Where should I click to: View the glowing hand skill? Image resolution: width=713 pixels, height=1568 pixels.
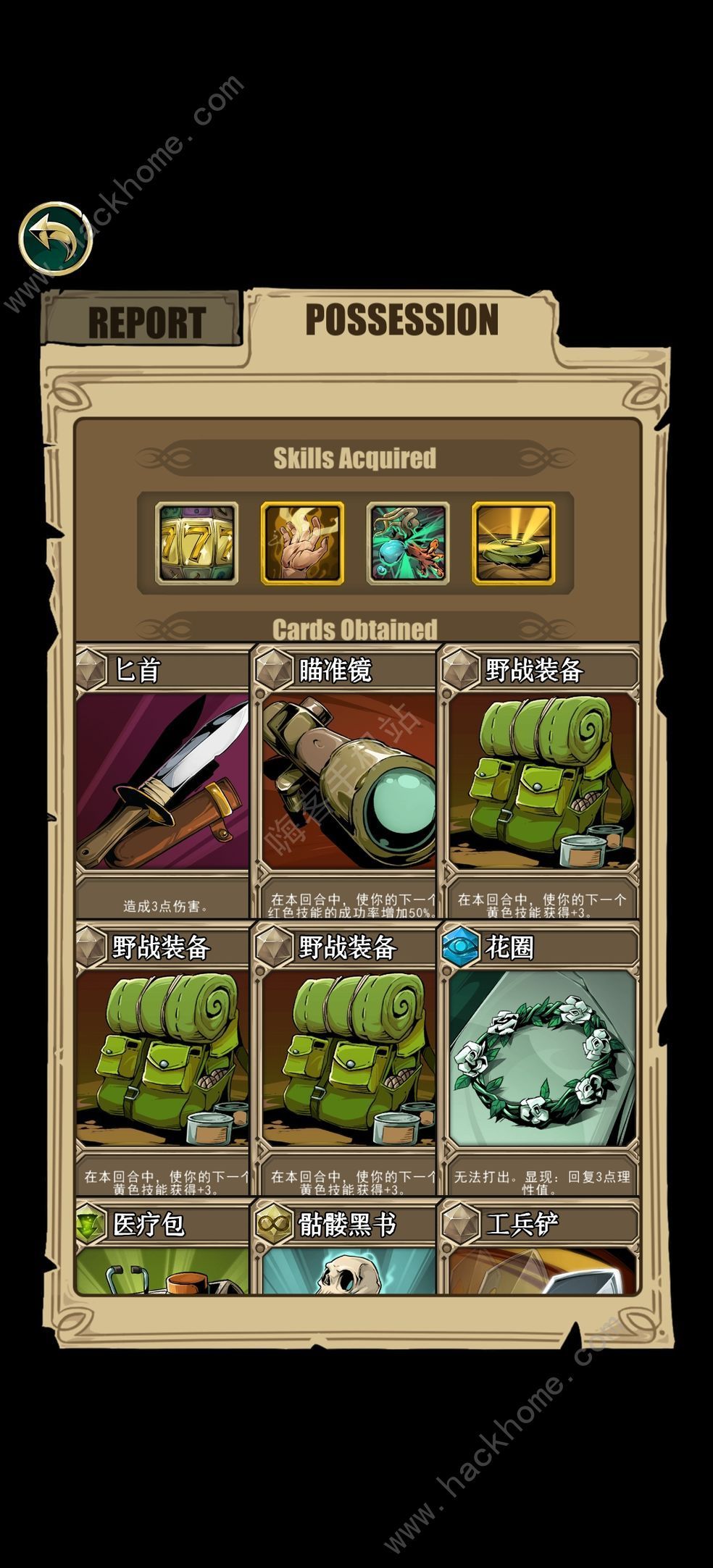(x=302, y=543)
